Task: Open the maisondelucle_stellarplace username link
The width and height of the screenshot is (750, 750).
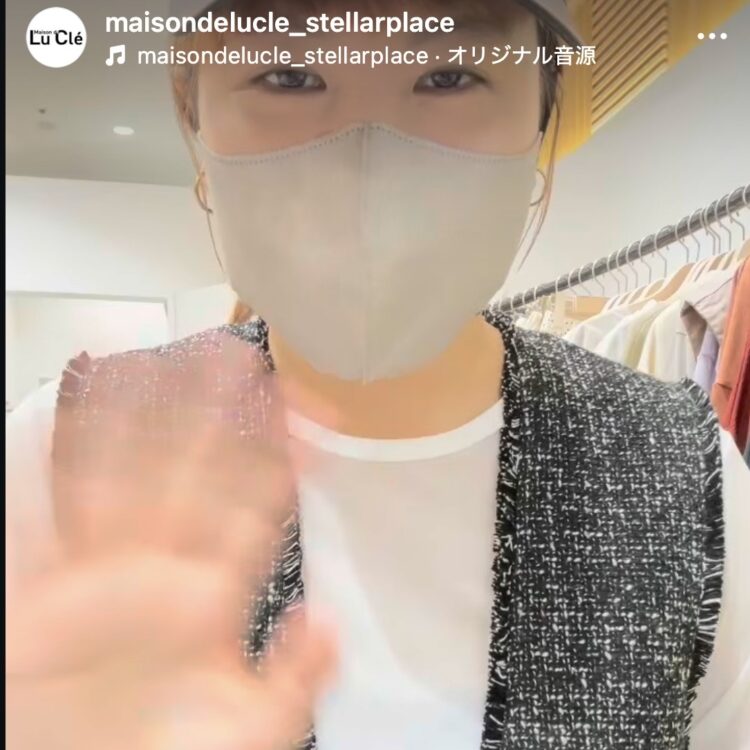Action: point(279,22)
